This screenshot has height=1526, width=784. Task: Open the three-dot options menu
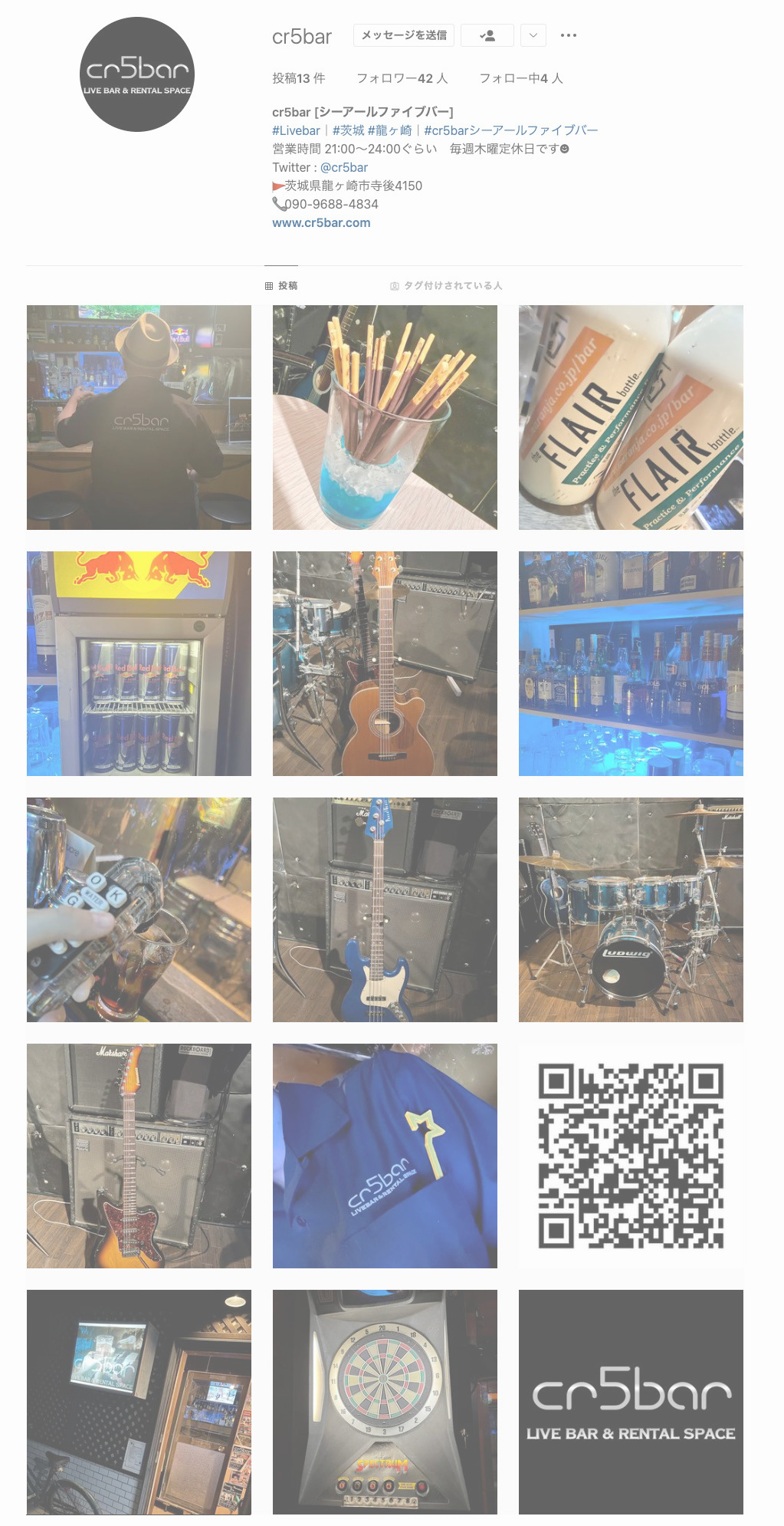(568, 35)
